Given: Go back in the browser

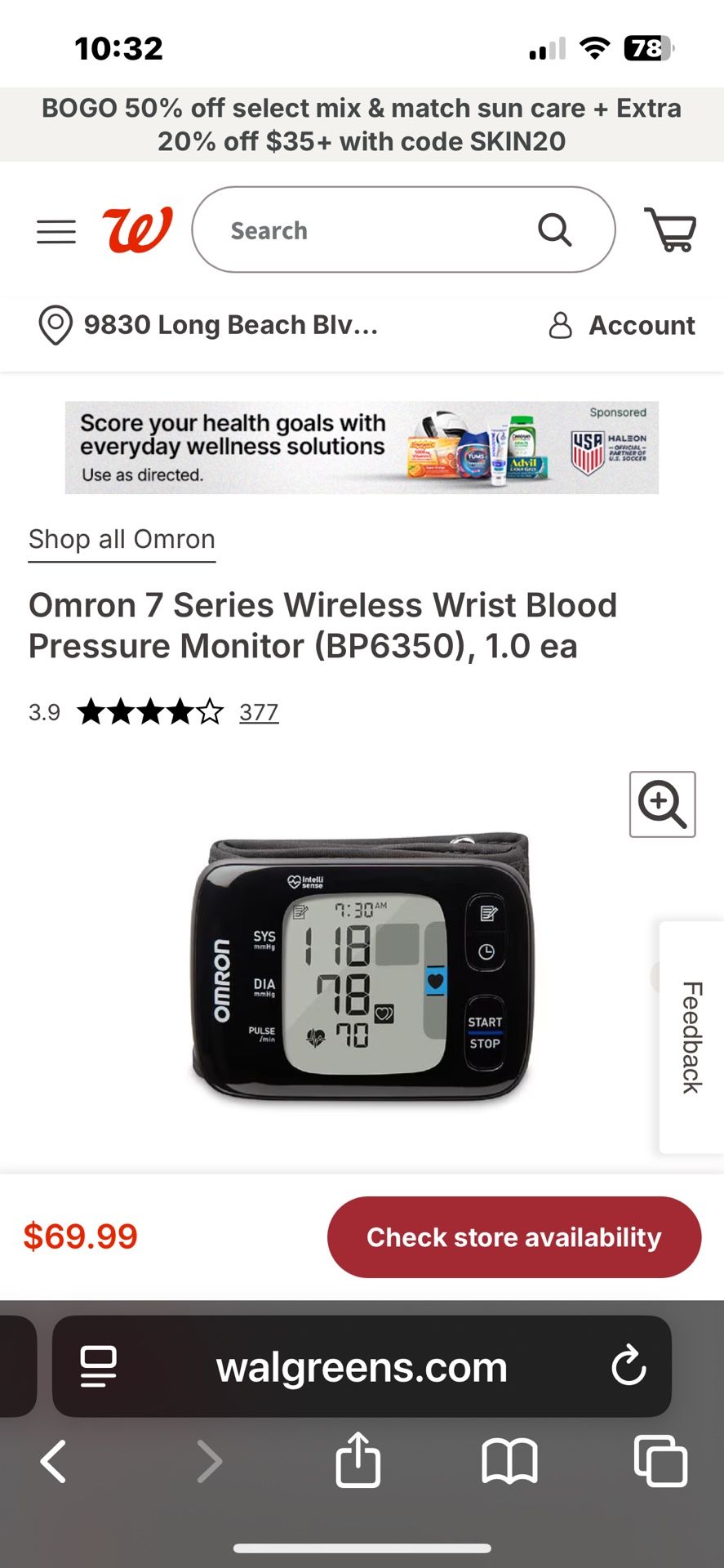Looking at the screenshot, I should pos(54,1461).
